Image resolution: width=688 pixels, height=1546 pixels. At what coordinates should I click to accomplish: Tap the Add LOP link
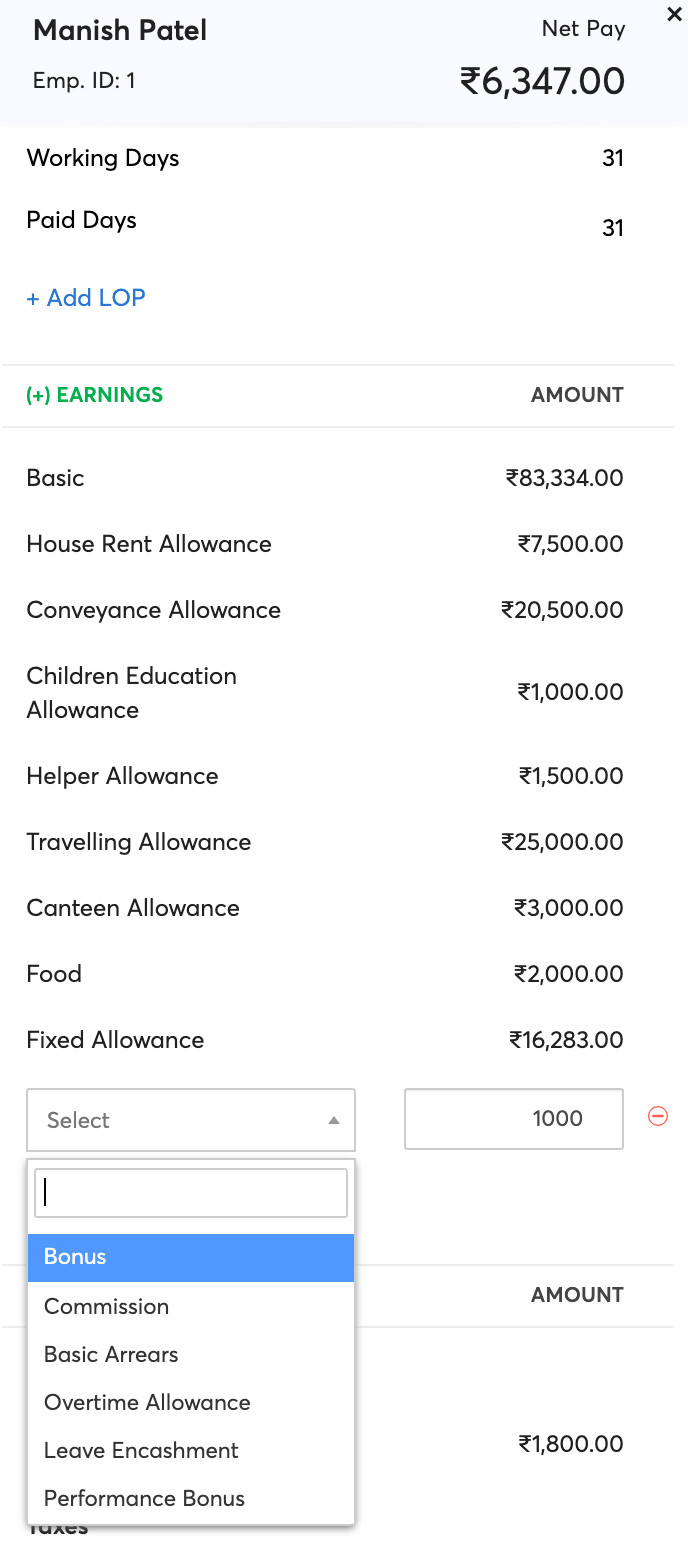86,298
